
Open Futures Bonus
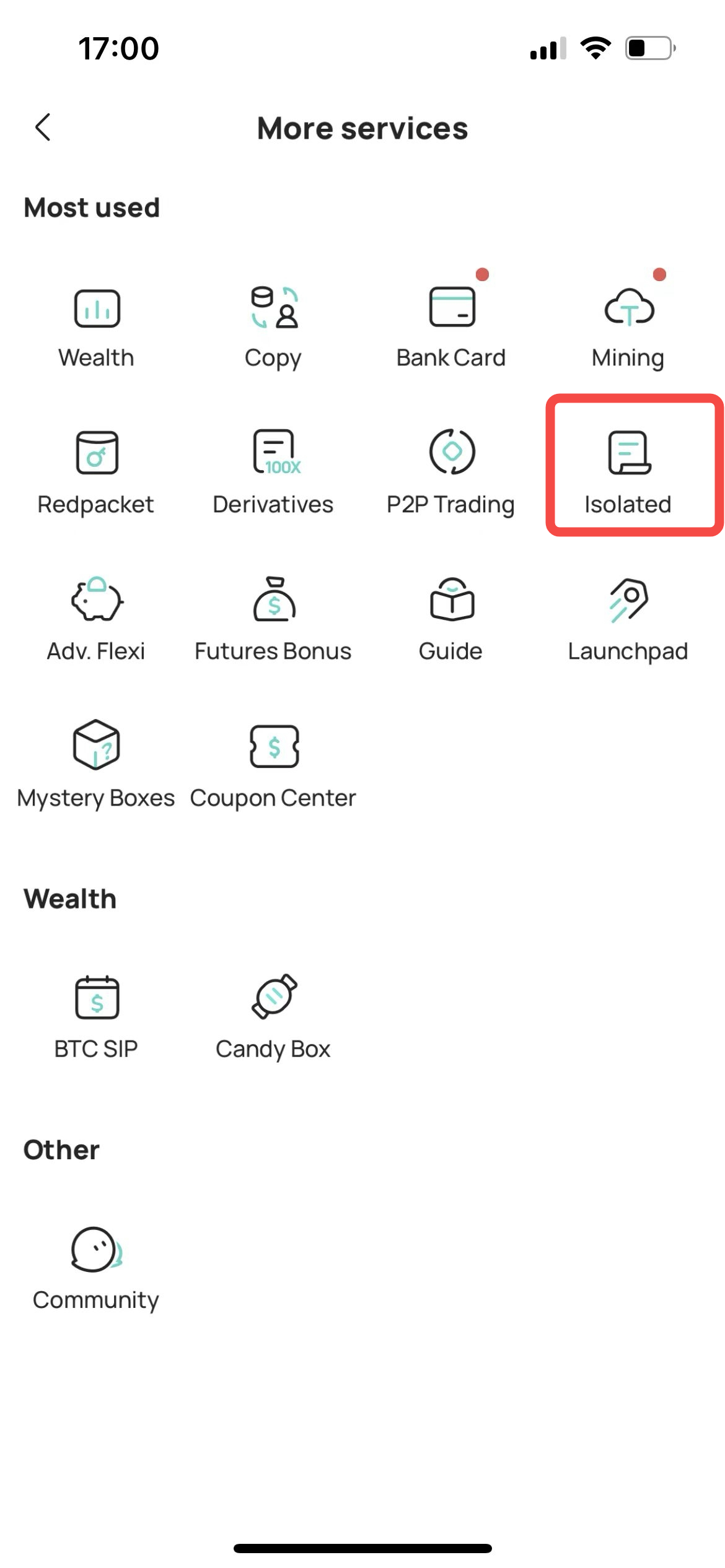pyautogui.click(x=273, y=621)
